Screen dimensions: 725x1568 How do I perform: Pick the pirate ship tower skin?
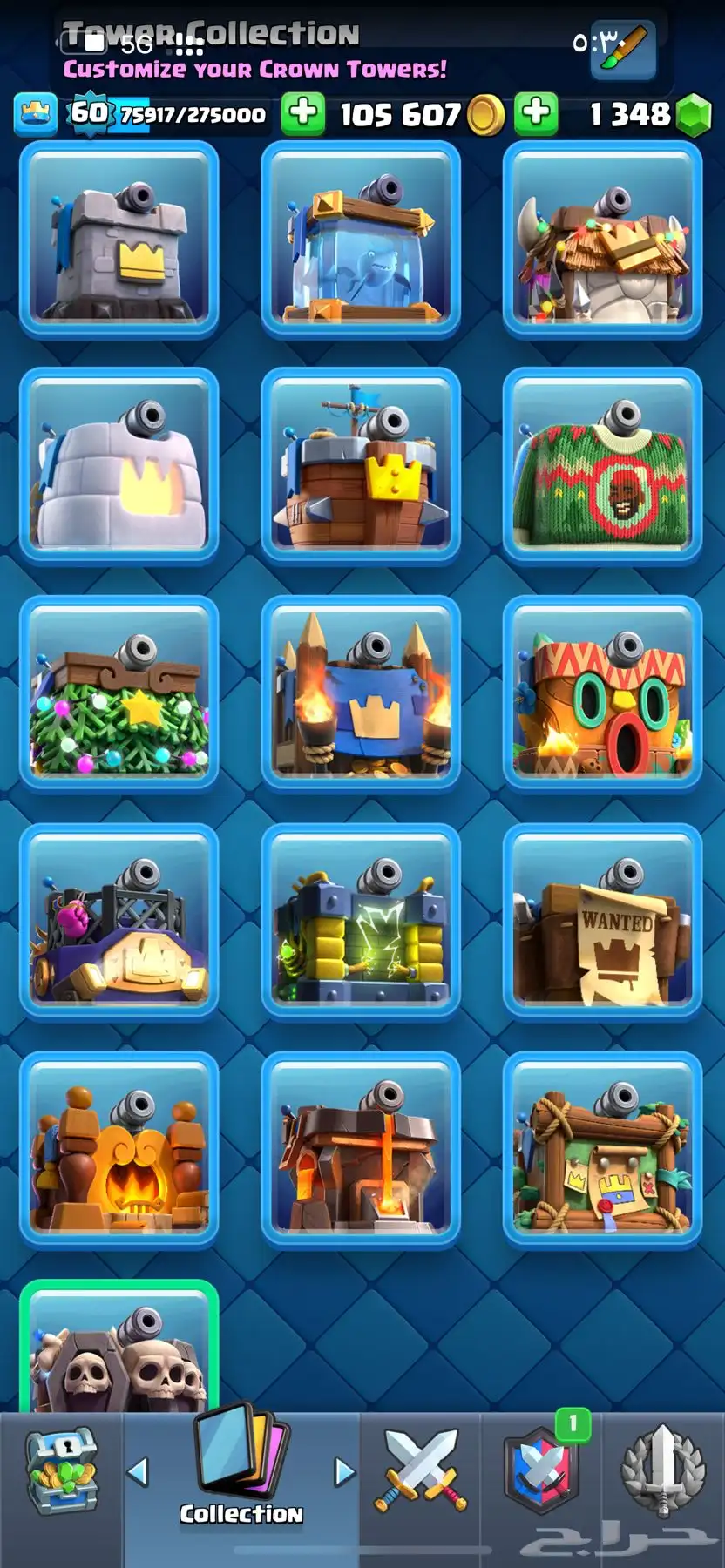(x=361, y=466)
